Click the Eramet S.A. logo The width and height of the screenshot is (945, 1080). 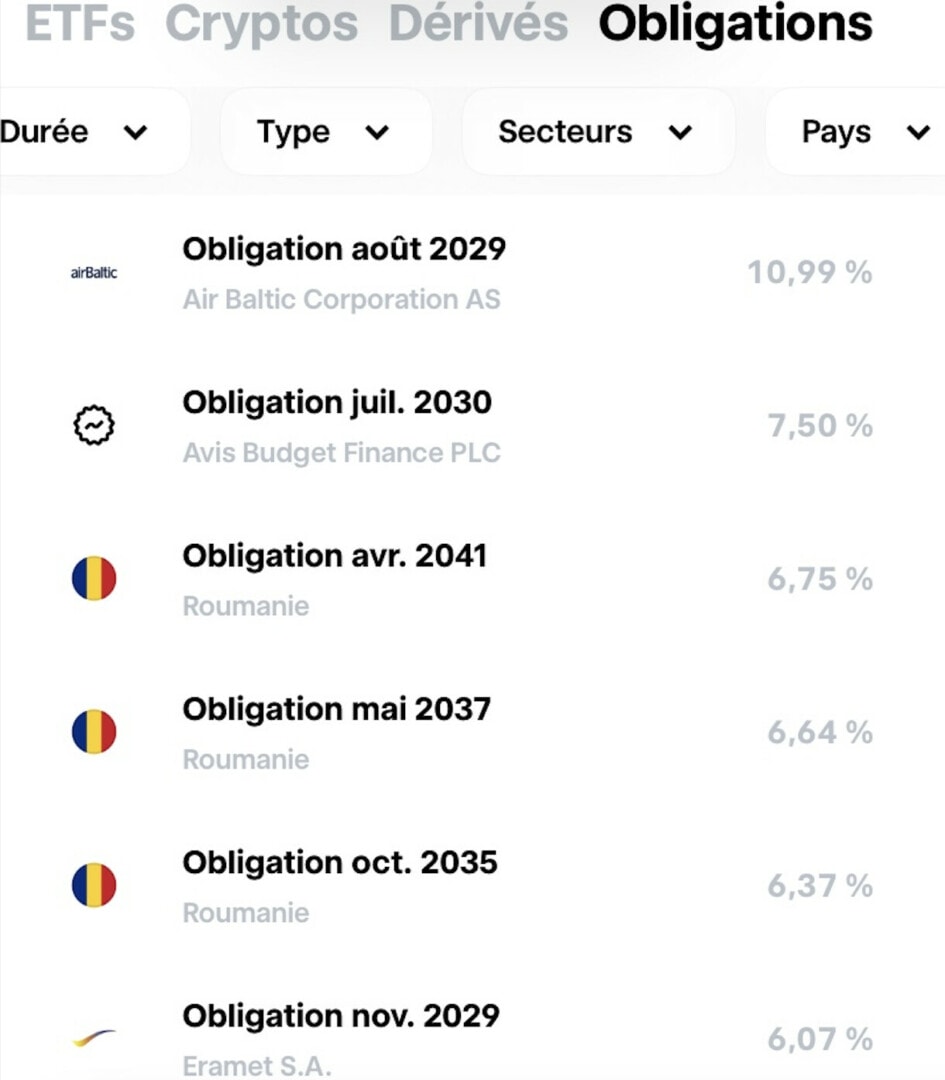(x=94, y=1037)
